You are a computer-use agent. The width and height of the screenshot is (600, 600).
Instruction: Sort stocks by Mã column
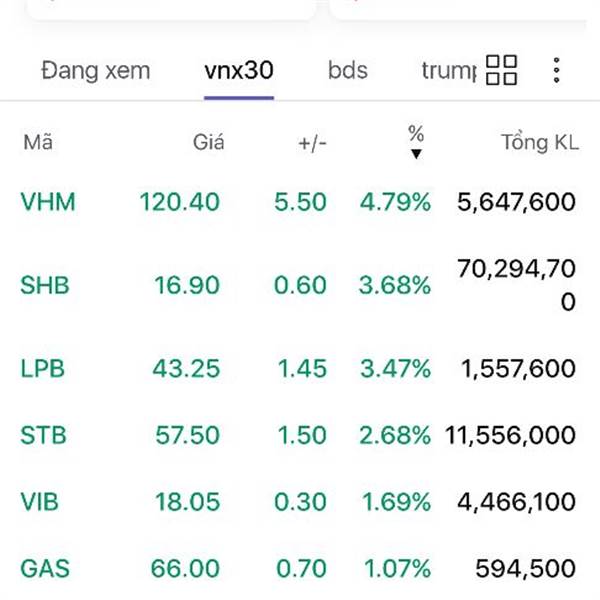[x=38, y=142]
